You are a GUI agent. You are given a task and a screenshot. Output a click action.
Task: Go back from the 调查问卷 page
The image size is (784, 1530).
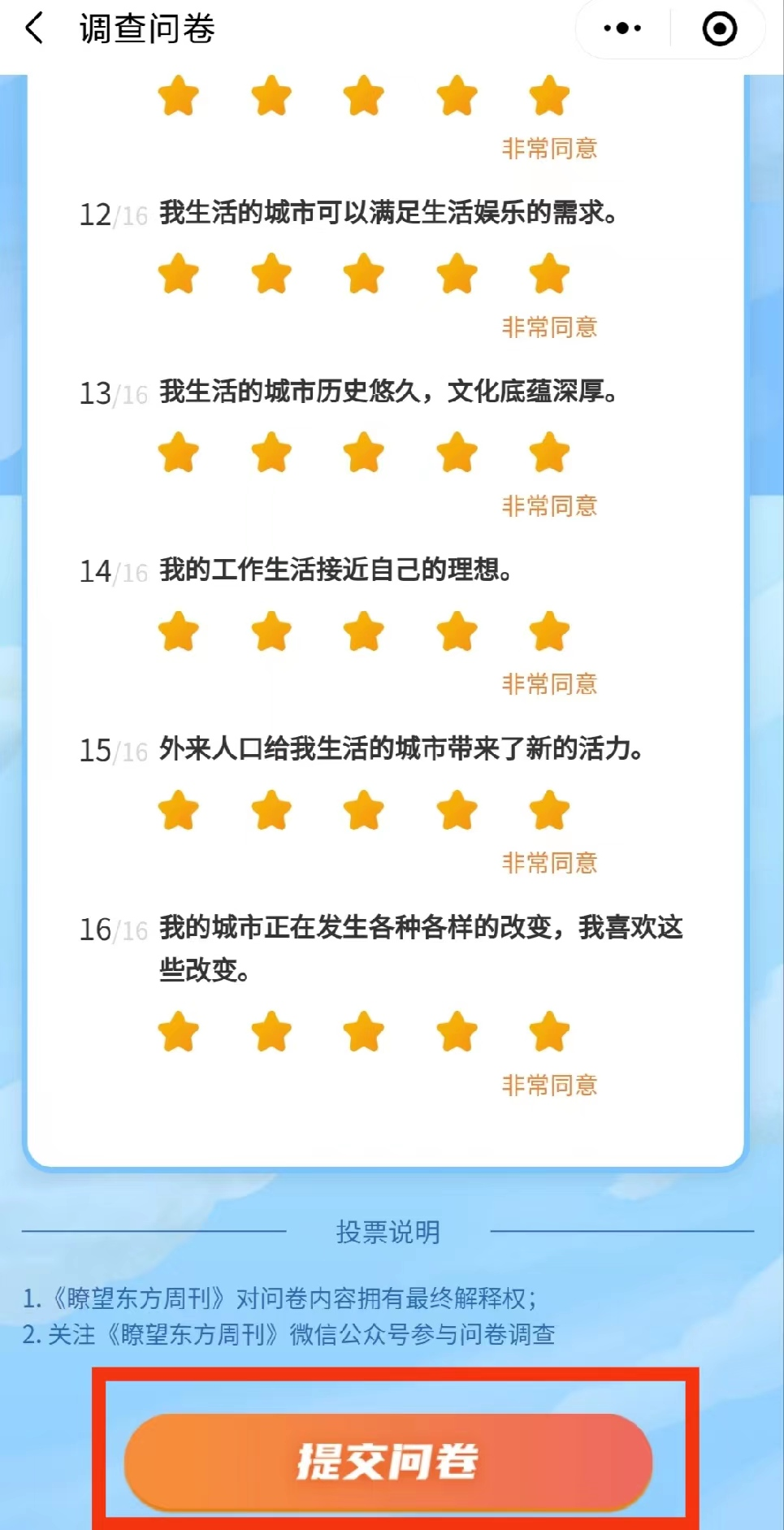click(x=34, y=29)
